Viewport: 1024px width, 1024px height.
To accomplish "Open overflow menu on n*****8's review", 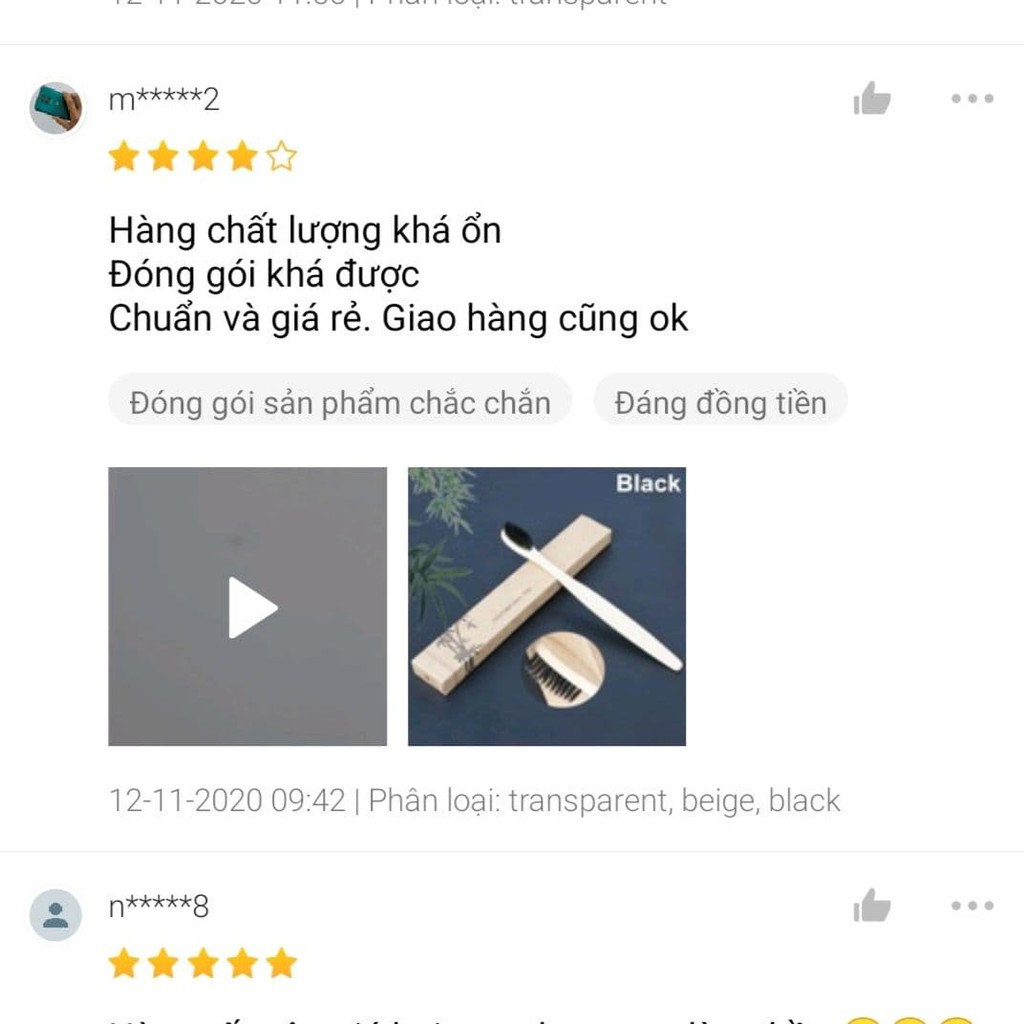I will 972,906.
